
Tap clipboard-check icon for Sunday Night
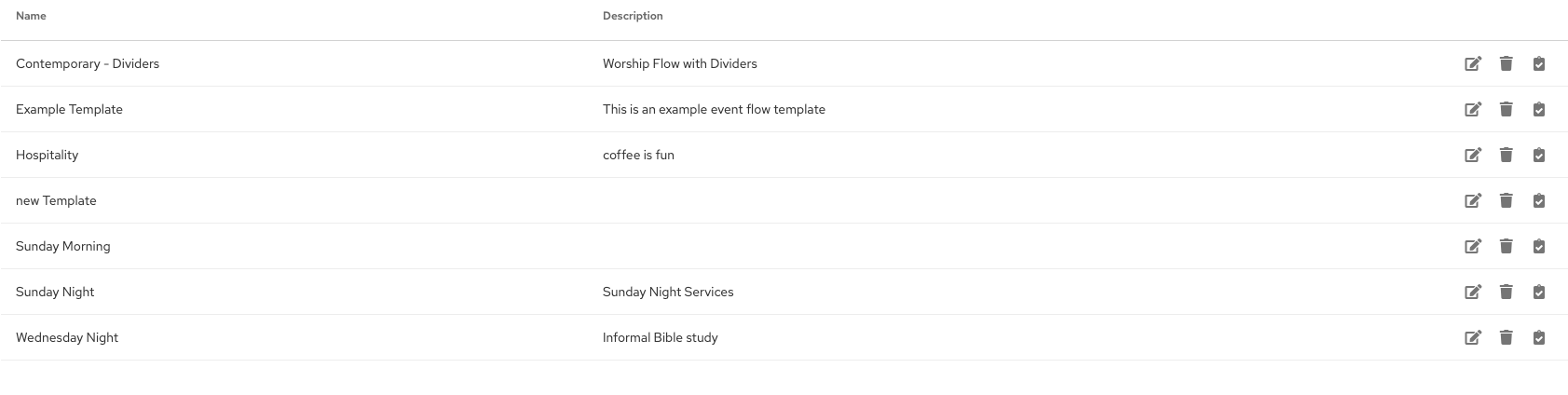(1539, 292)
